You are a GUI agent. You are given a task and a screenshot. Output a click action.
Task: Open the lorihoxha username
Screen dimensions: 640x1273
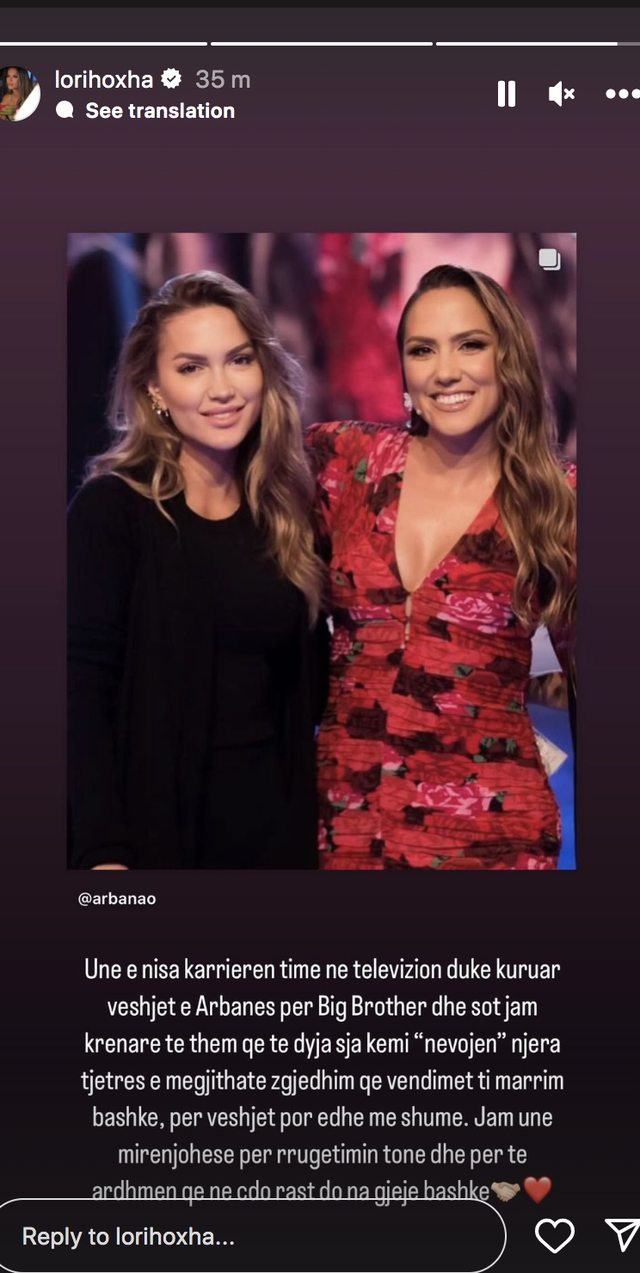pyautogui.click(x=104, y=79)
